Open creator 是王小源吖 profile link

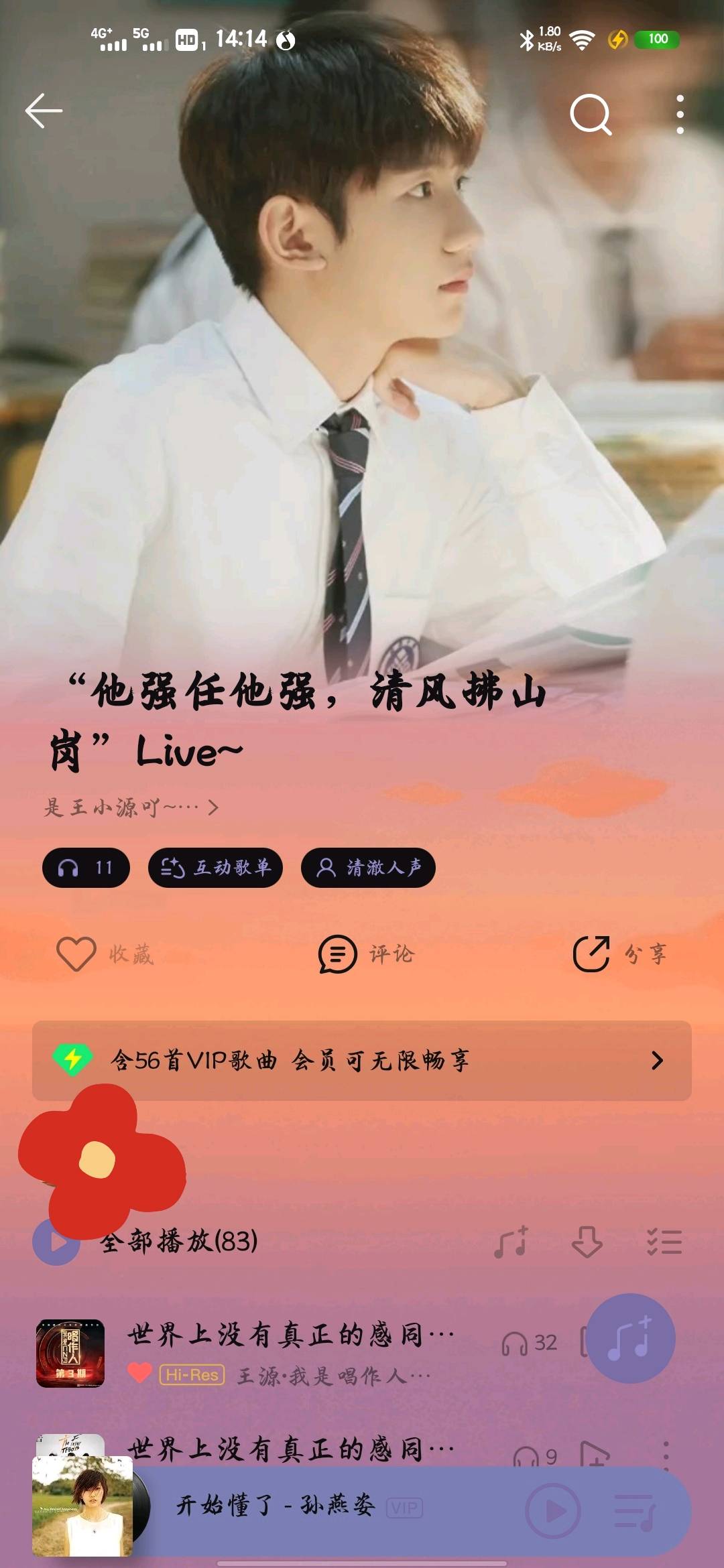point(131,807)
